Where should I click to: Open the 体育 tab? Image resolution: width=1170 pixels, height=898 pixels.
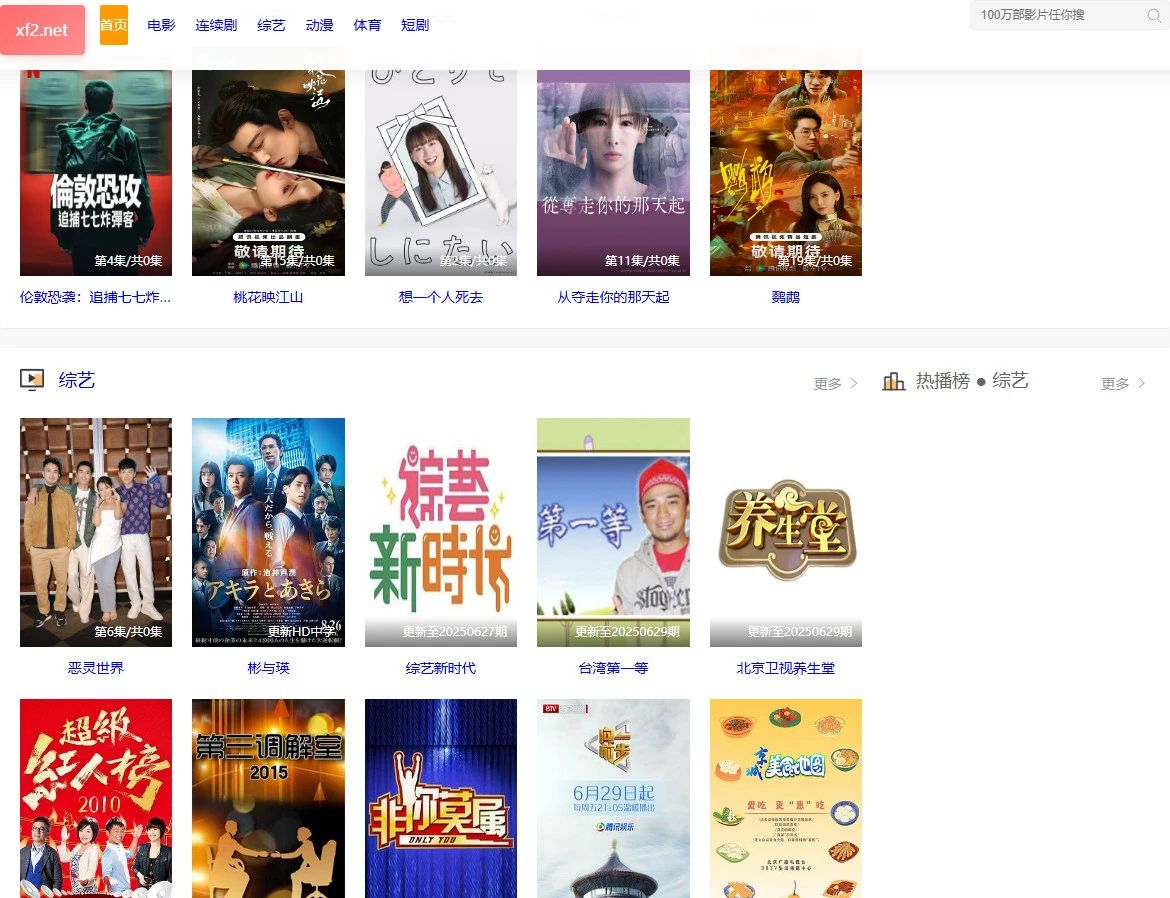tap(367, 25)
